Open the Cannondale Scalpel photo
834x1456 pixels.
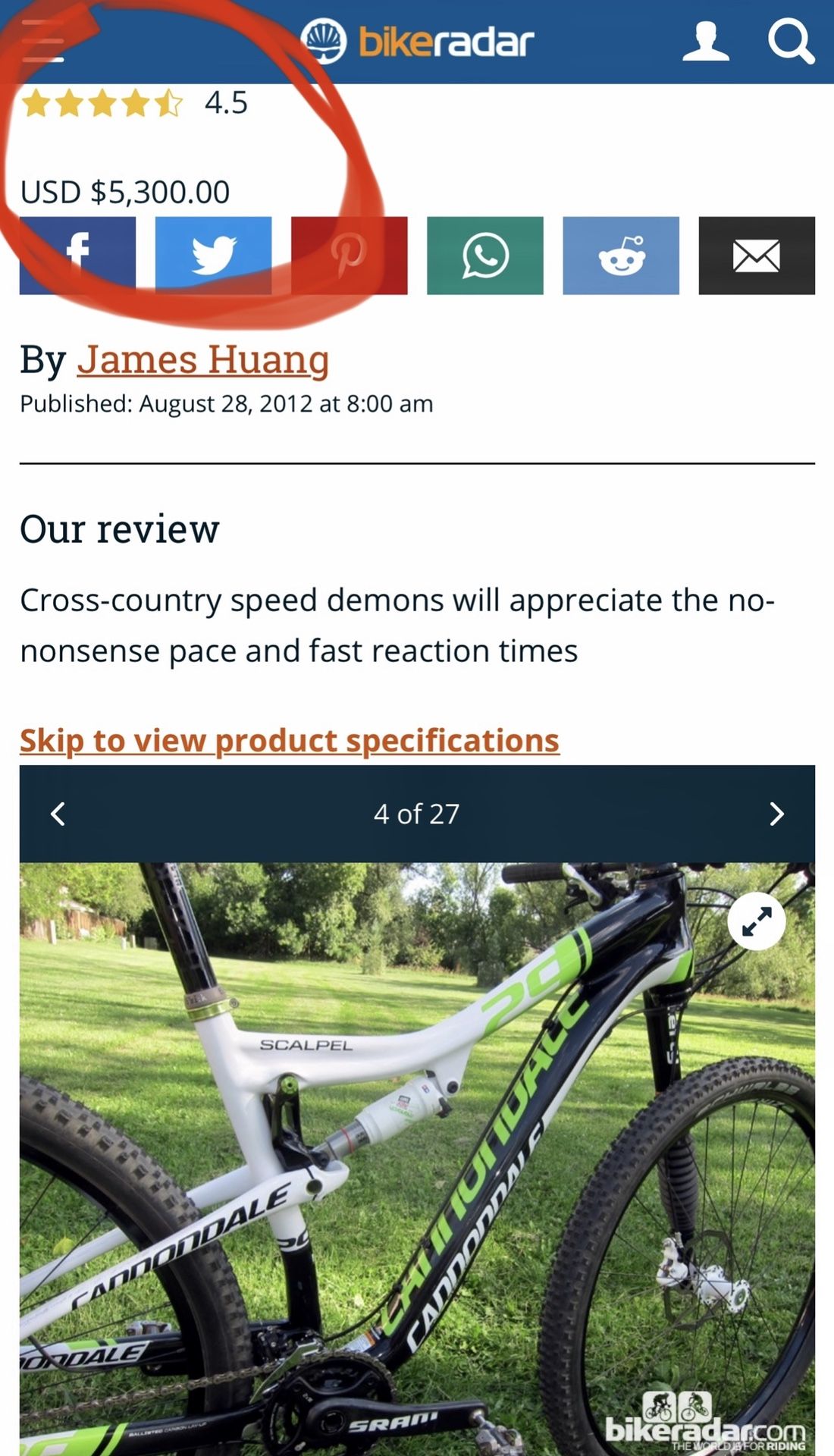point(417,1159)
